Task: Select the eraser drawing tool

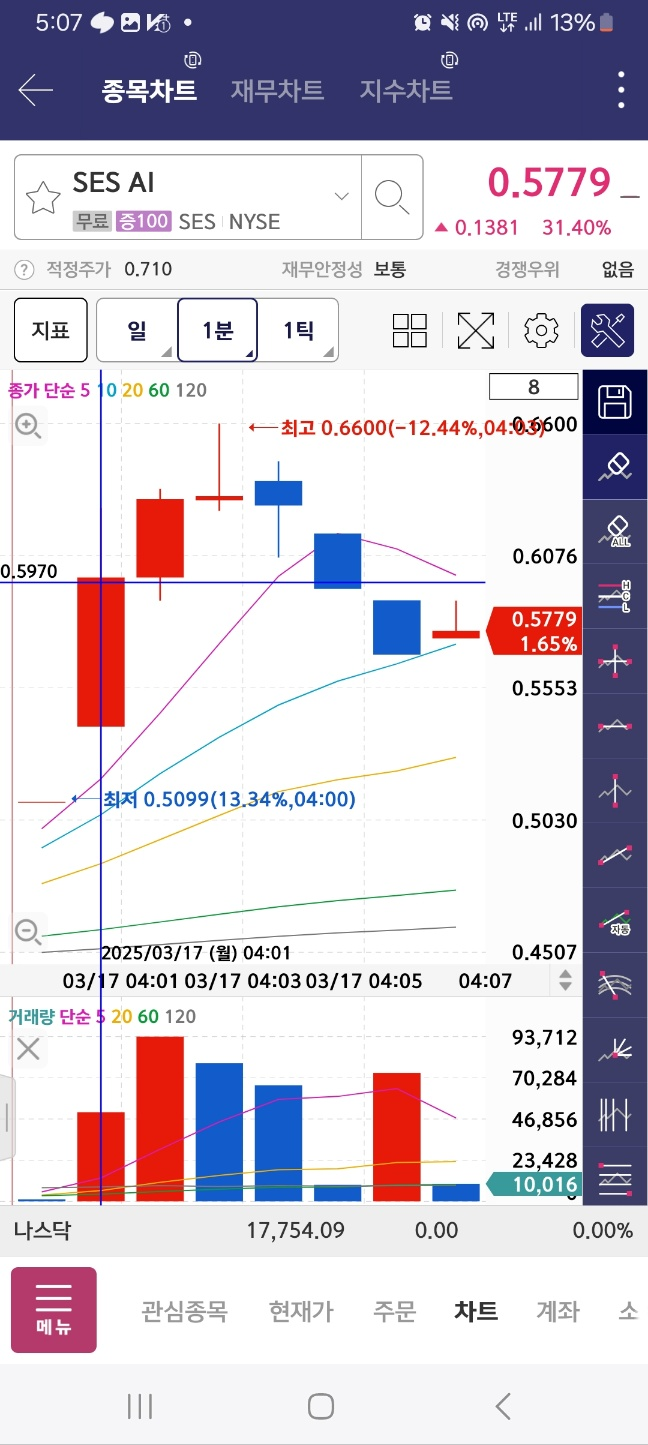Action: click(x=614, y=466)
